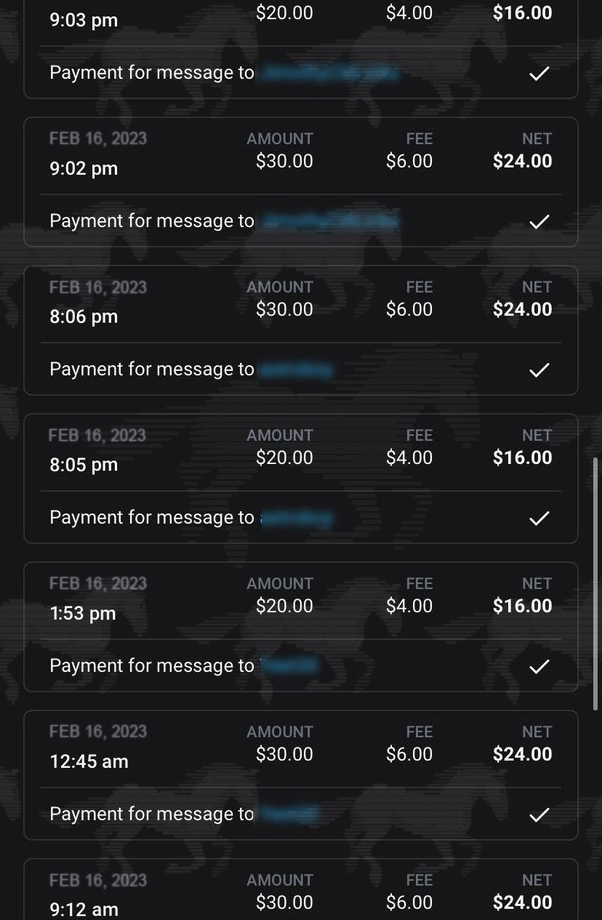Open the recipient link in the 9:03 pm payment
The height and width of the screenshot is (920, 602).
coord(328,73)
